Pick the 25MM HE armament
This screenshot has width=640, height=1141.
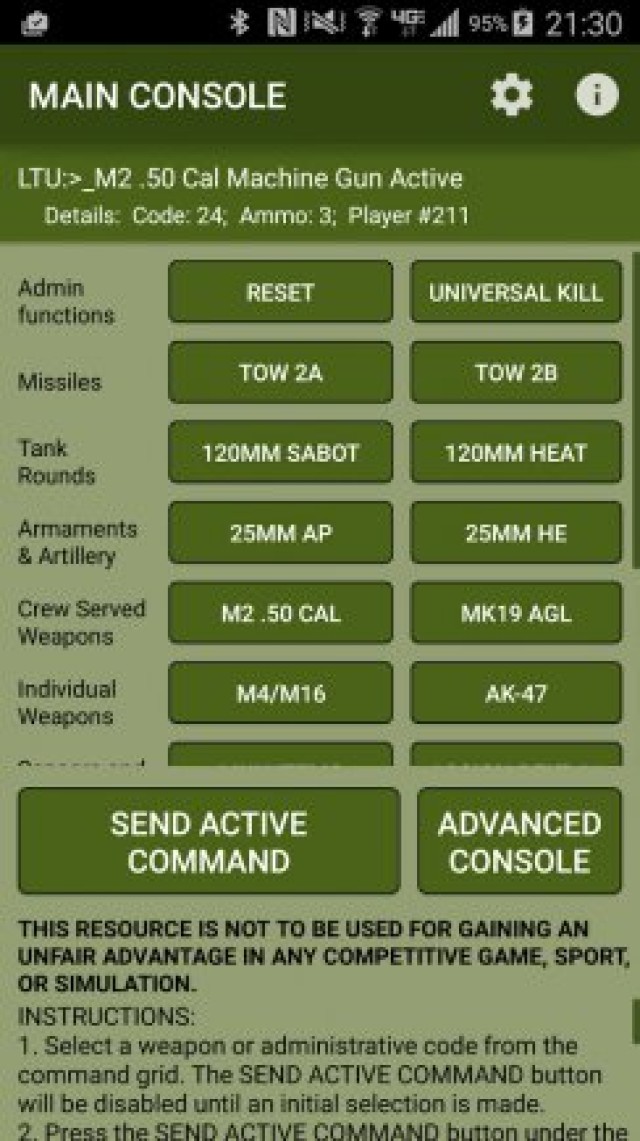click(515, 533)
